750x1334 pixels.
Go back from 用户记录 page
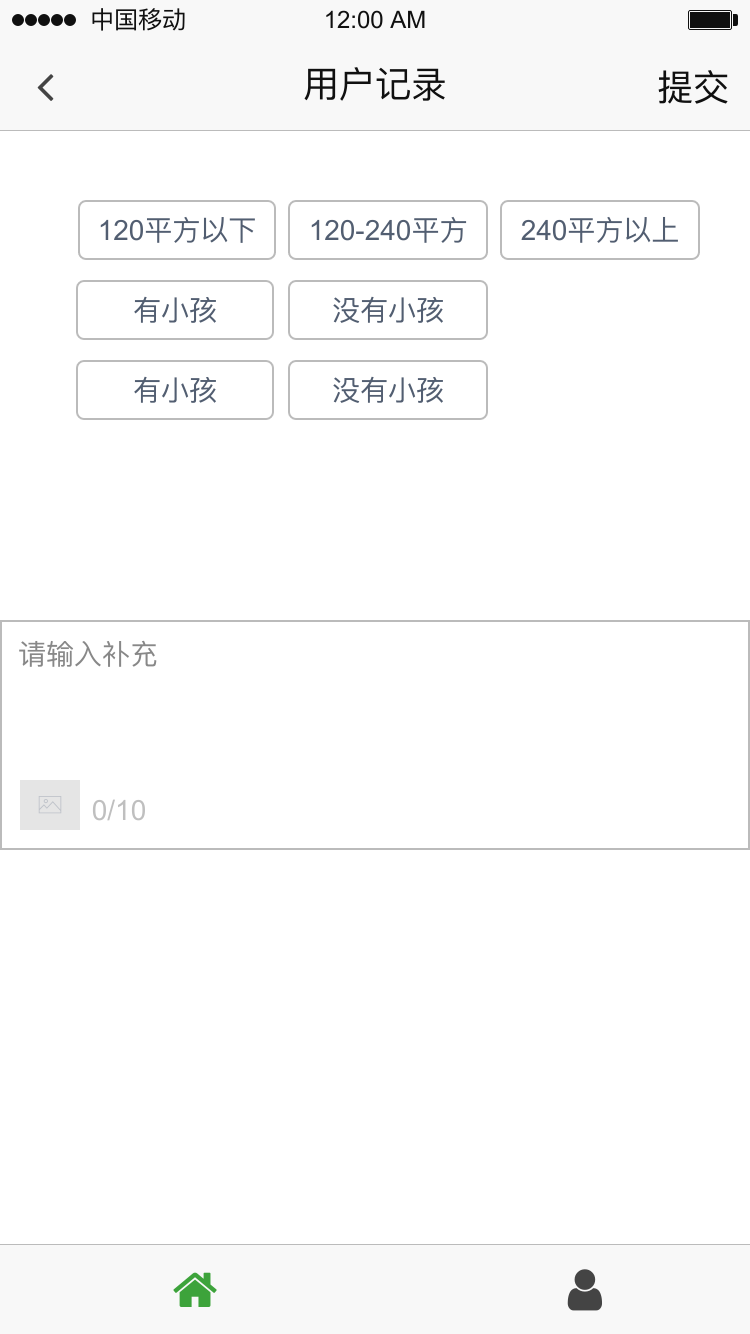pyautogui.click(x=46, y=88)
